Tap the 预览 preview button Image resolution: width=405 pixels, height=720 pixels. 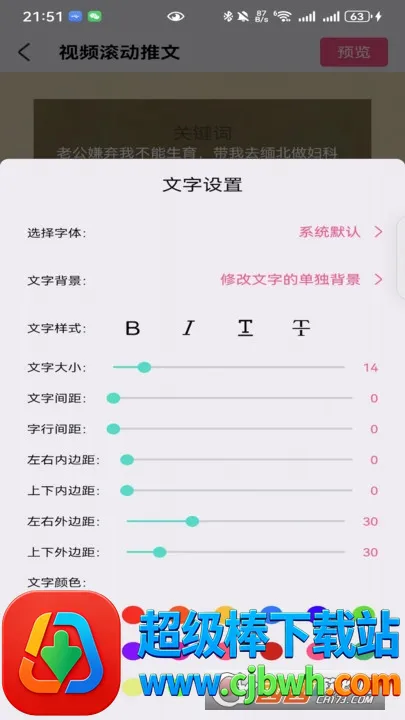click(354, 52)
